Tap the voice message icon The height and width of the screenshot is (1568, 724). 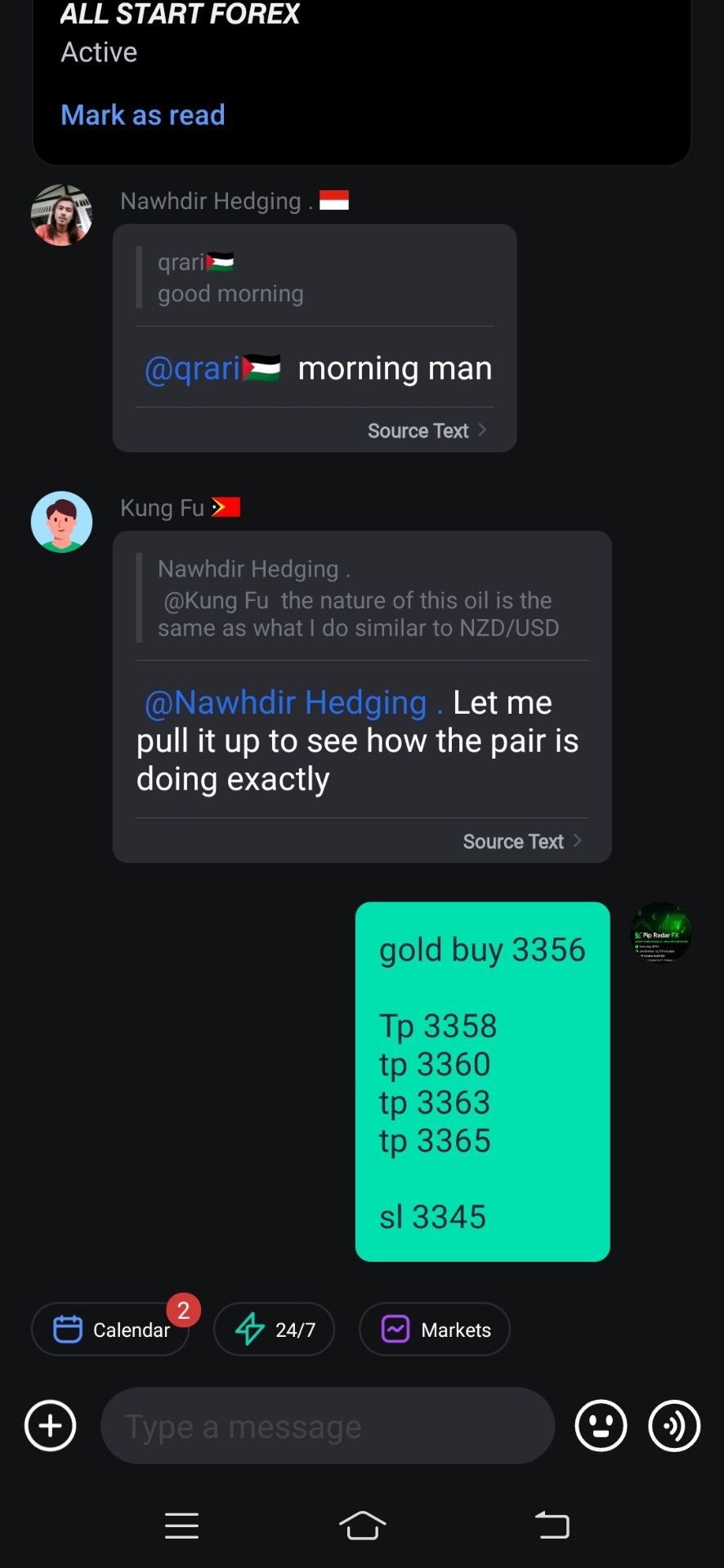[674, 1426]
